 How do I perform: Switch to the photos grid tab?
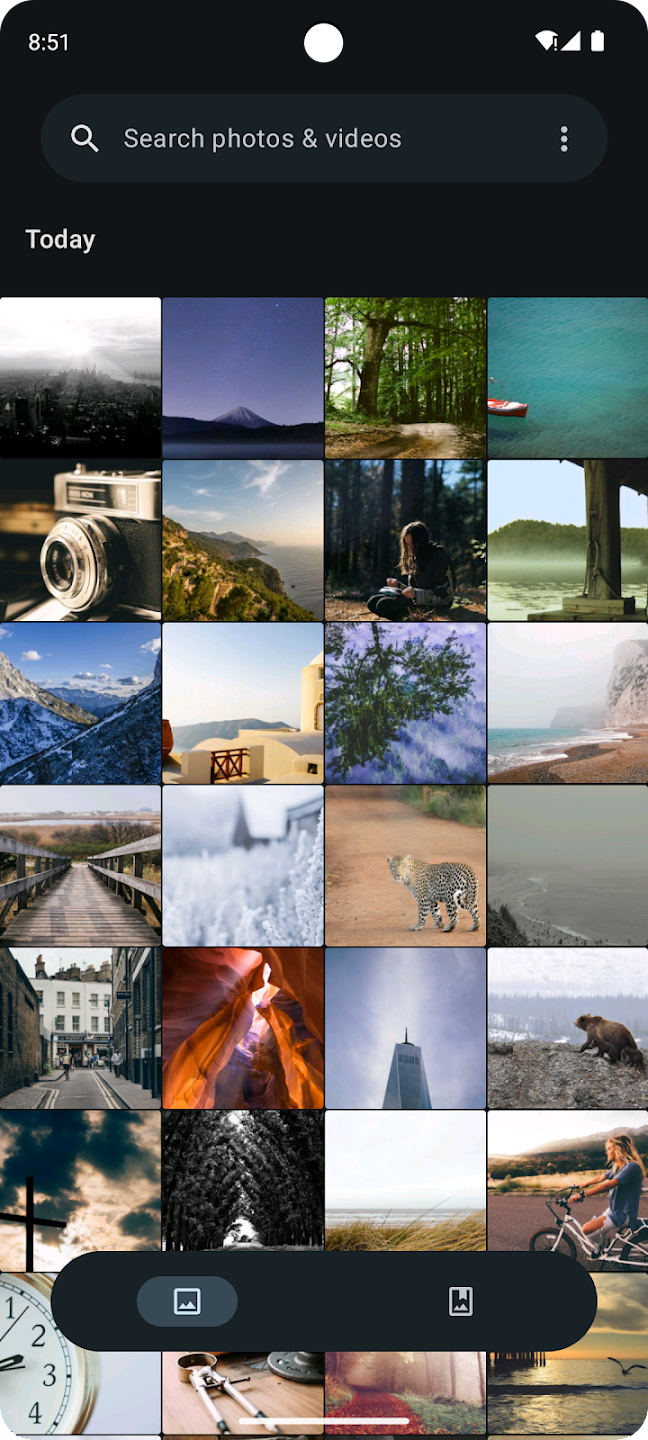187,1301
